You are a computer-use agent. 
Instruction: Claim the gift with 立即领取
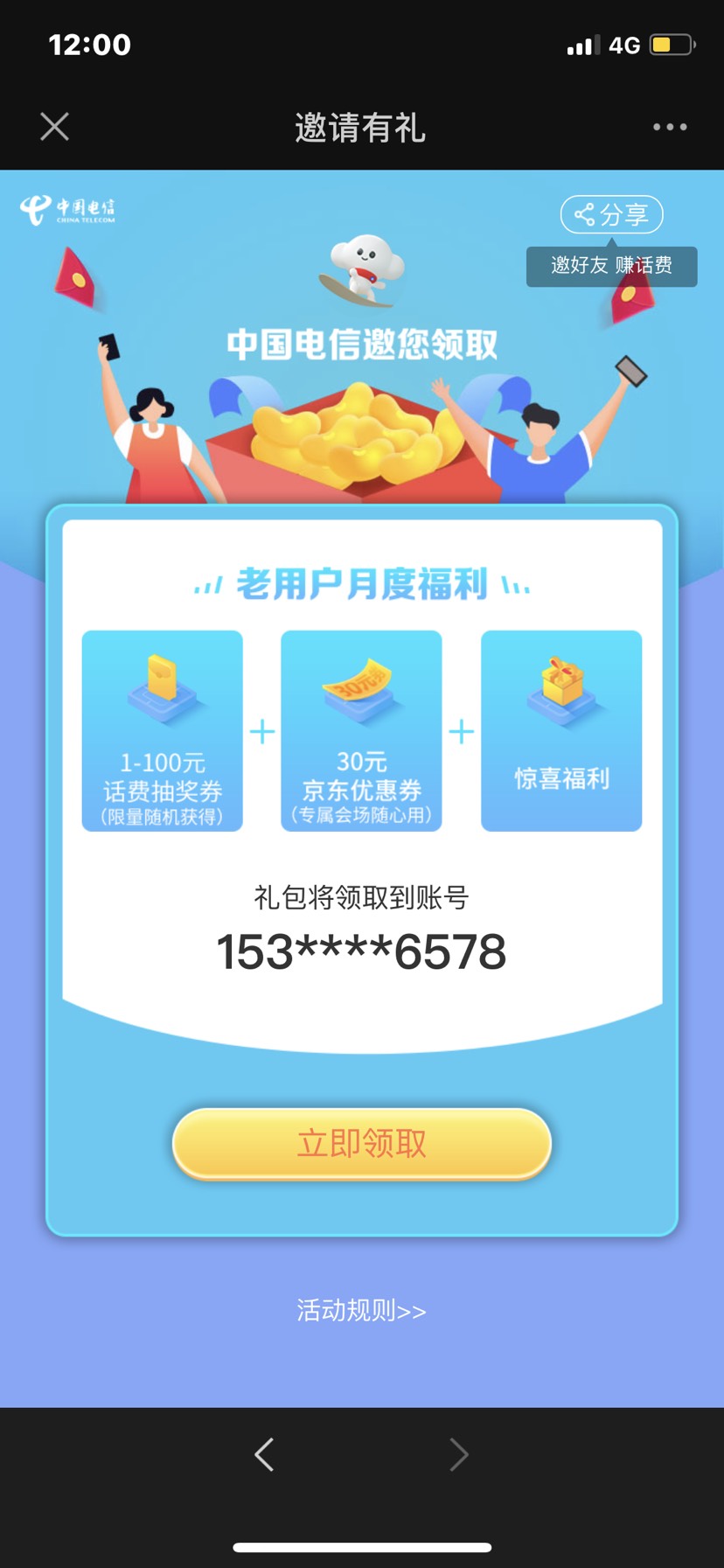362,1143
